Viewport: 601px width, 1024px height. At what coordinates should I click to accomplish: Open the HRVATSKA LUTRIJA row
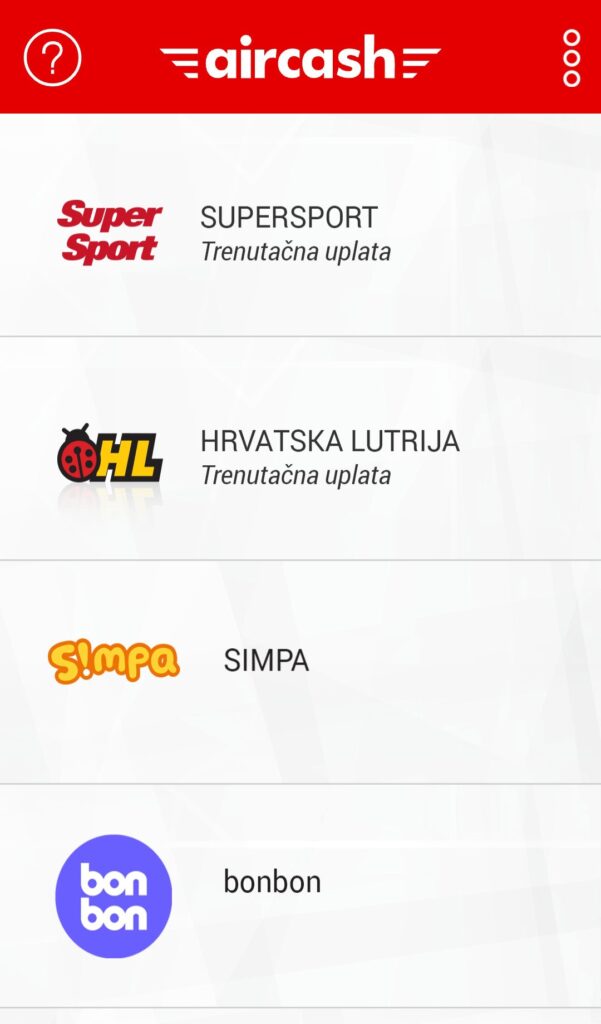coord(300,449)
